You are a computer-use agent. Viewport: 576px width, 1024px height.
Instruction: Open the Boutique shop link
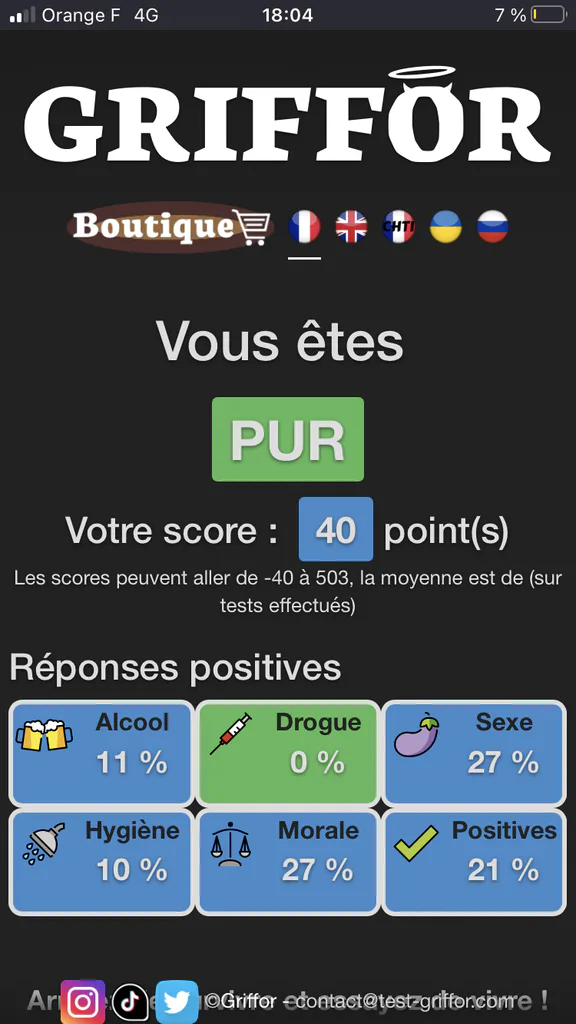tap(170, 227)
